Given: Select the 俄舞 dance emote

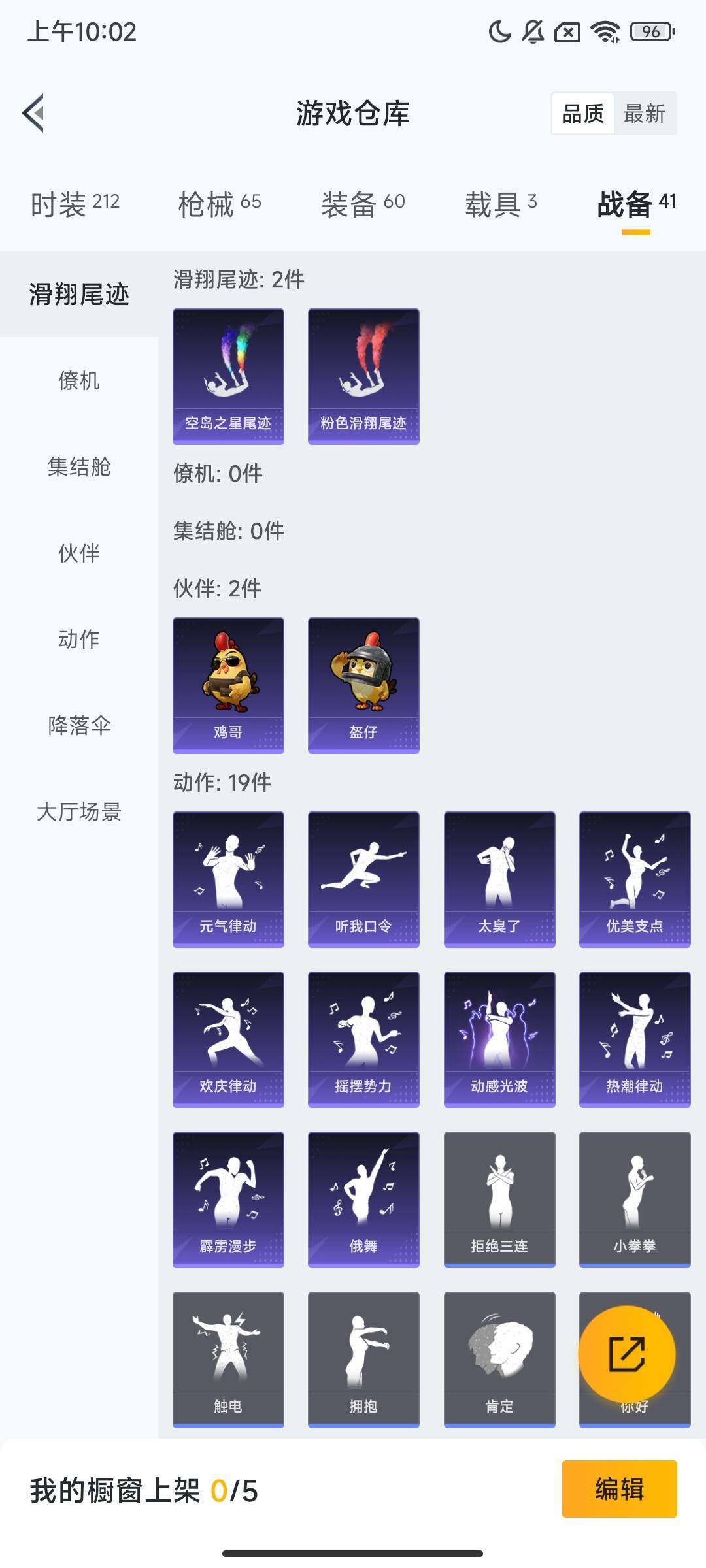Looking at the screenshot, I should pos(363,1199).
